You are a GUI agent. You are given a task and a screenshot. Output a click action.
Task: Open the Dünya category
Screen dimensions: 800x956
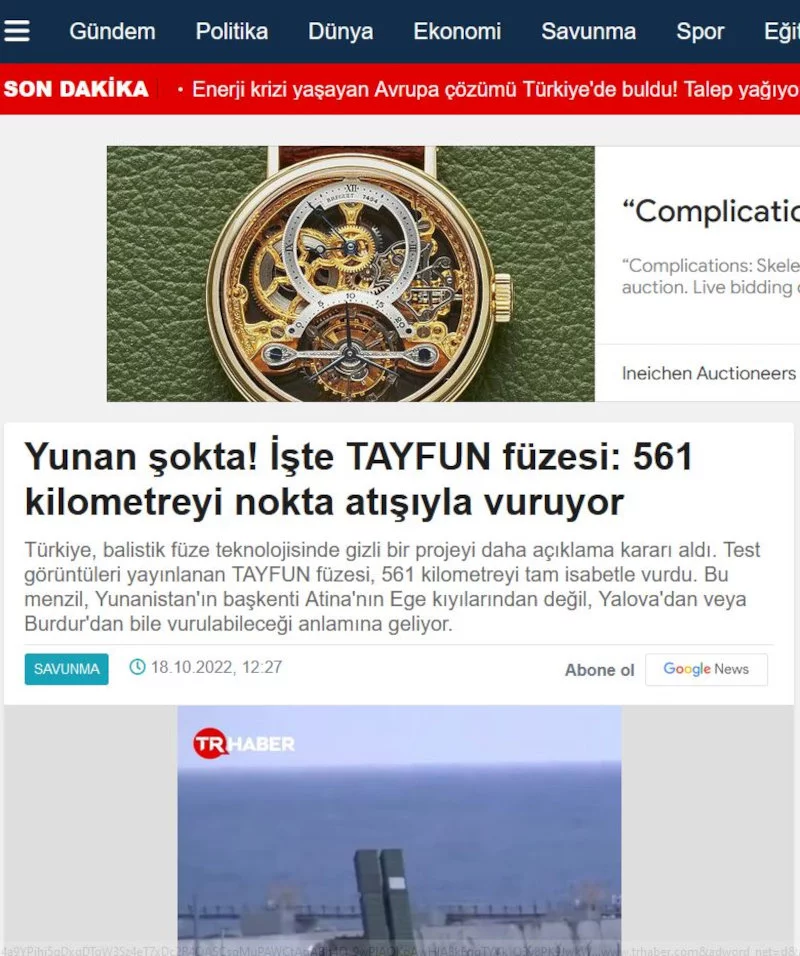tap(340, 31)
